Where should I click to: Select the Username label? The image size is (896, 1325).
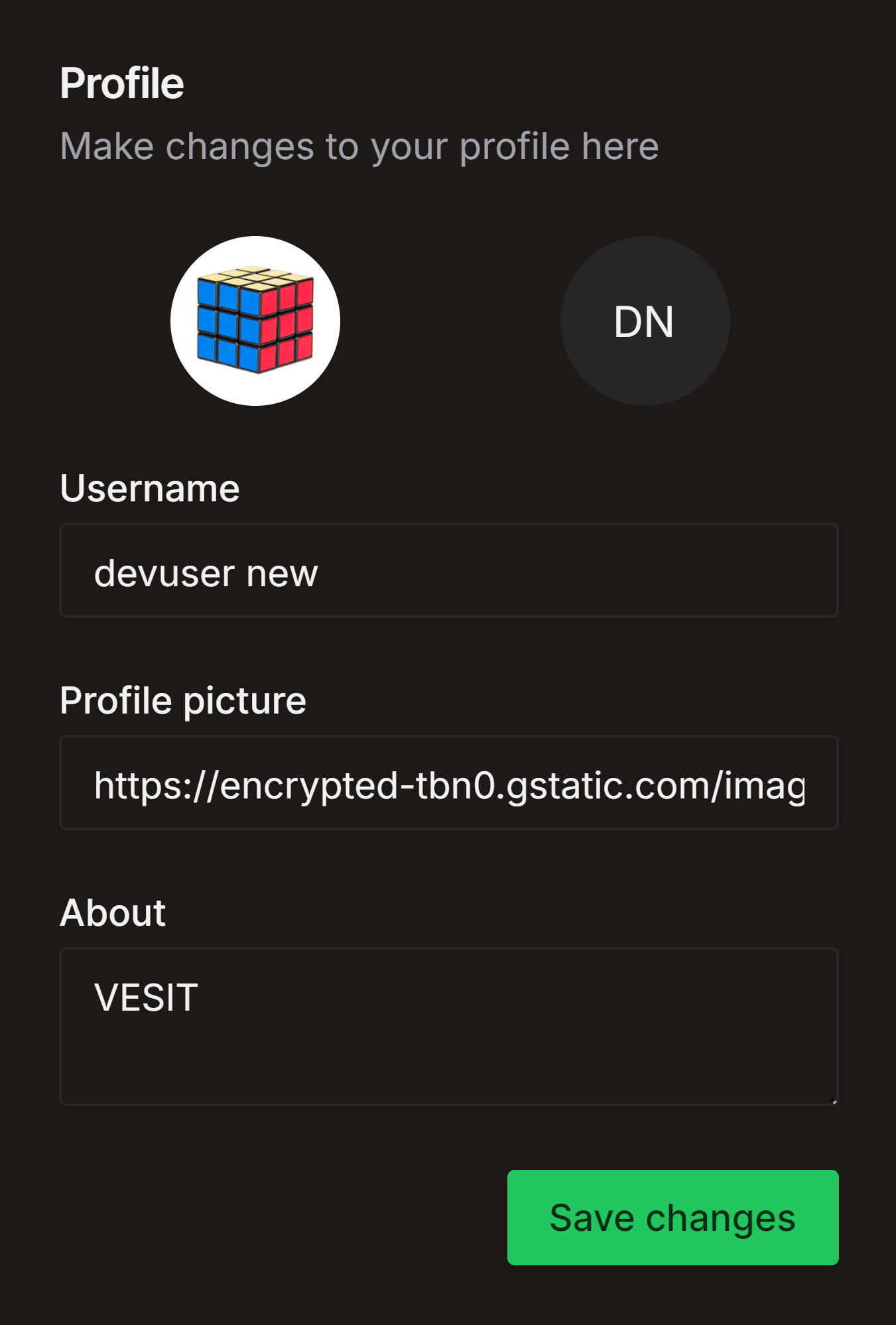pos(150,487)
